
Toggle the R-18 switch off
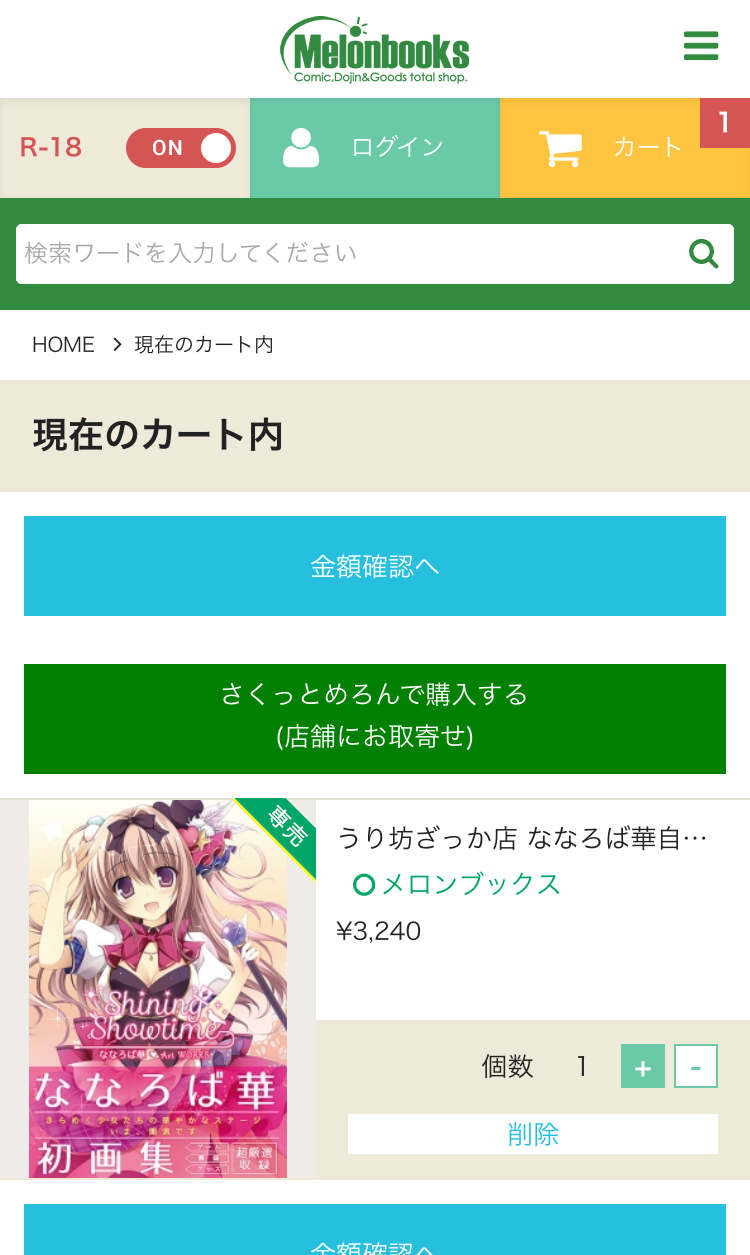click(x=181, y=148)
